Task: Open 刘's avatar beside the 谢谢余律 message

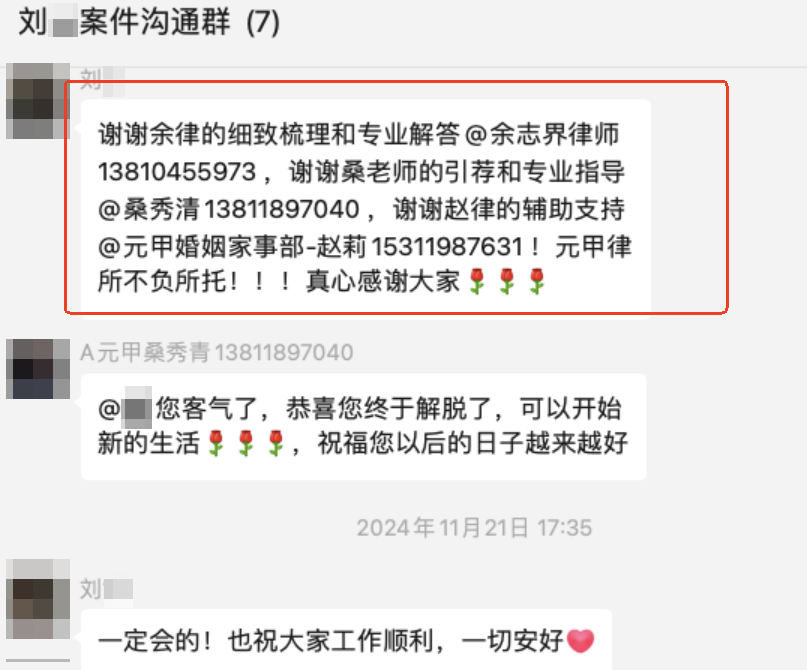Action: (x=37, y=99)
